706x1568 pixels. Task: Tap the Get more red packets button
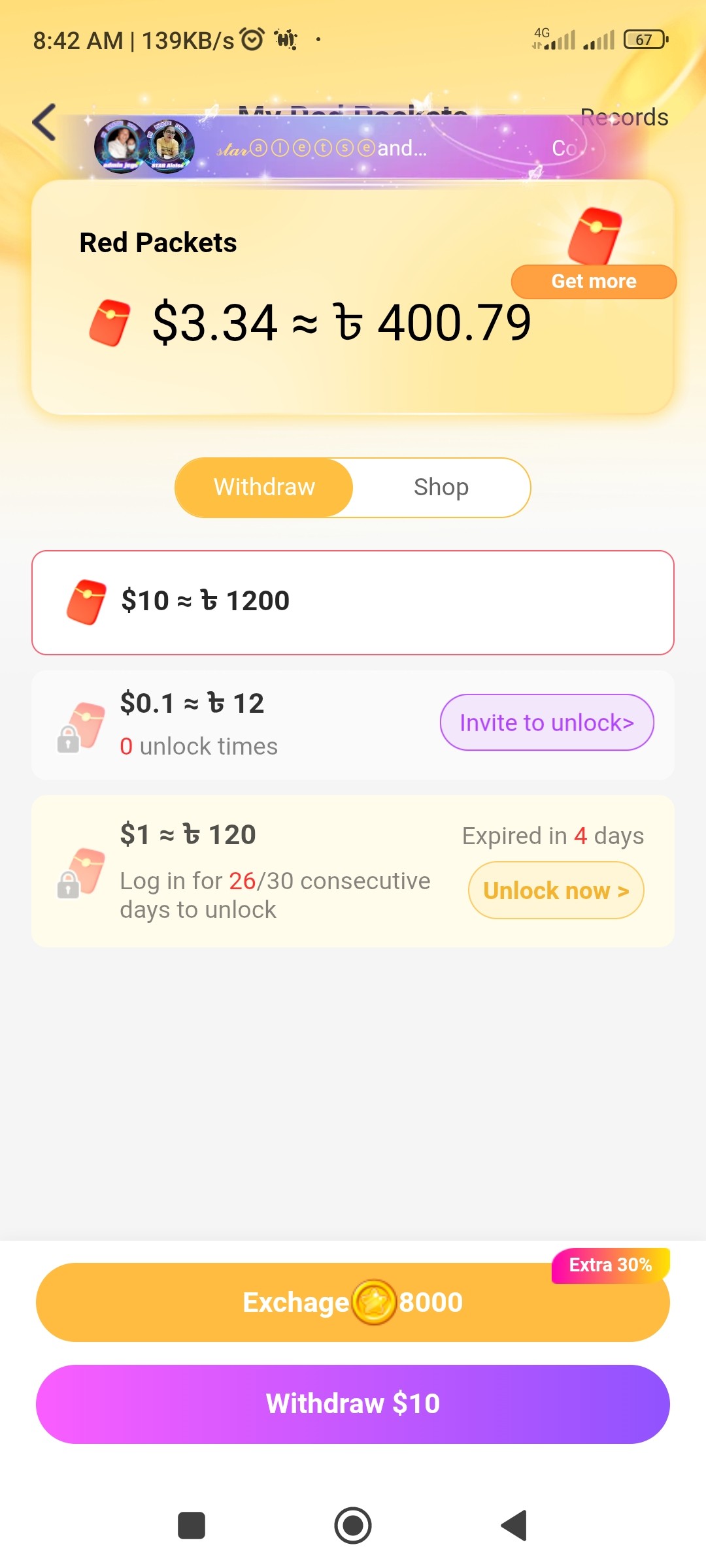coord(593,281)
